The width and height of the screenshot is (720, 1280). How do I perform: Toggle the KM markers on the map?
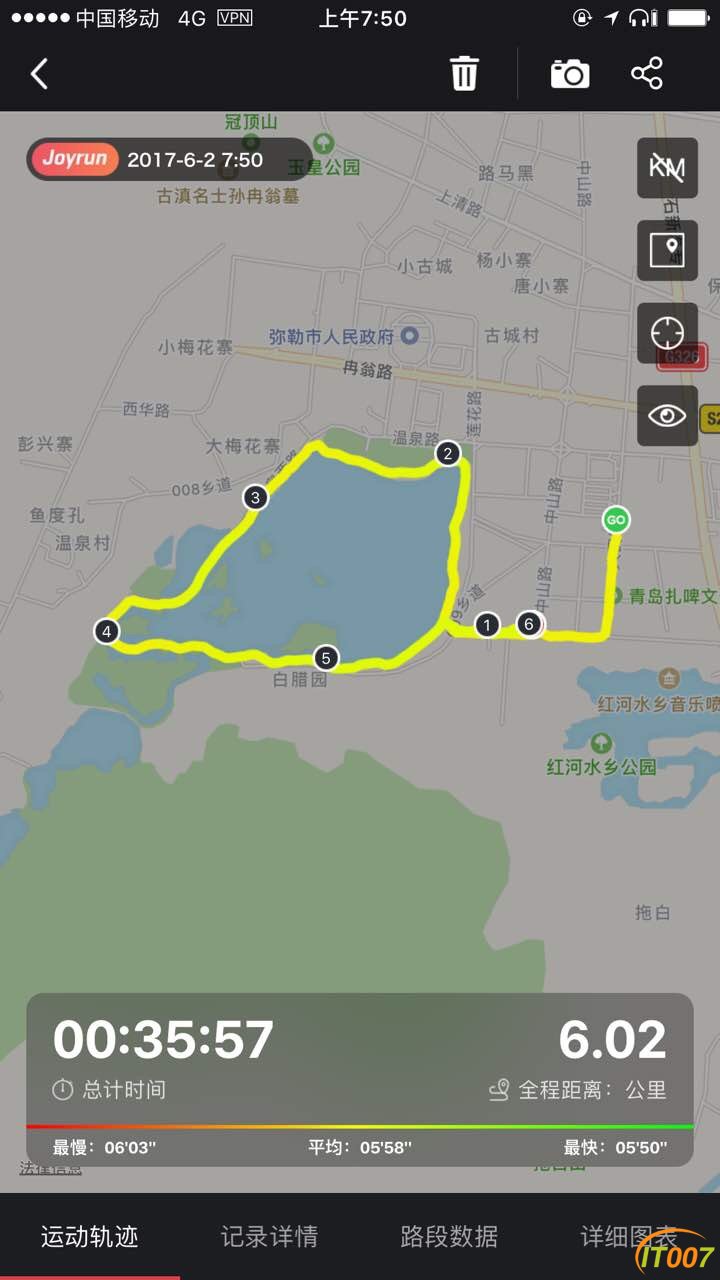[x=667, y=168]
